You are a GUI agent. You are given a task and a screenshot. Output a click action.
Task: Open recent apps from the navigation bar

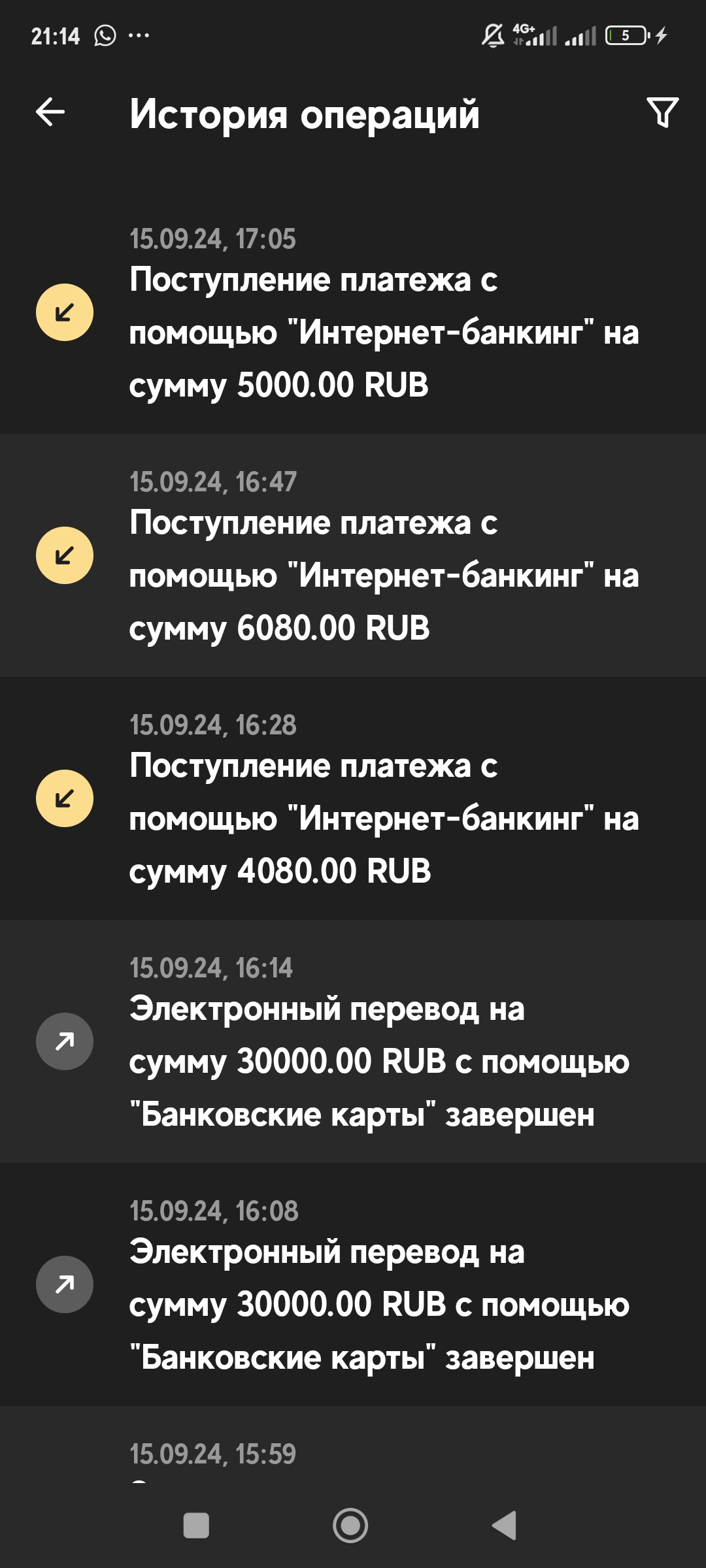click(x=196, y=1526)
